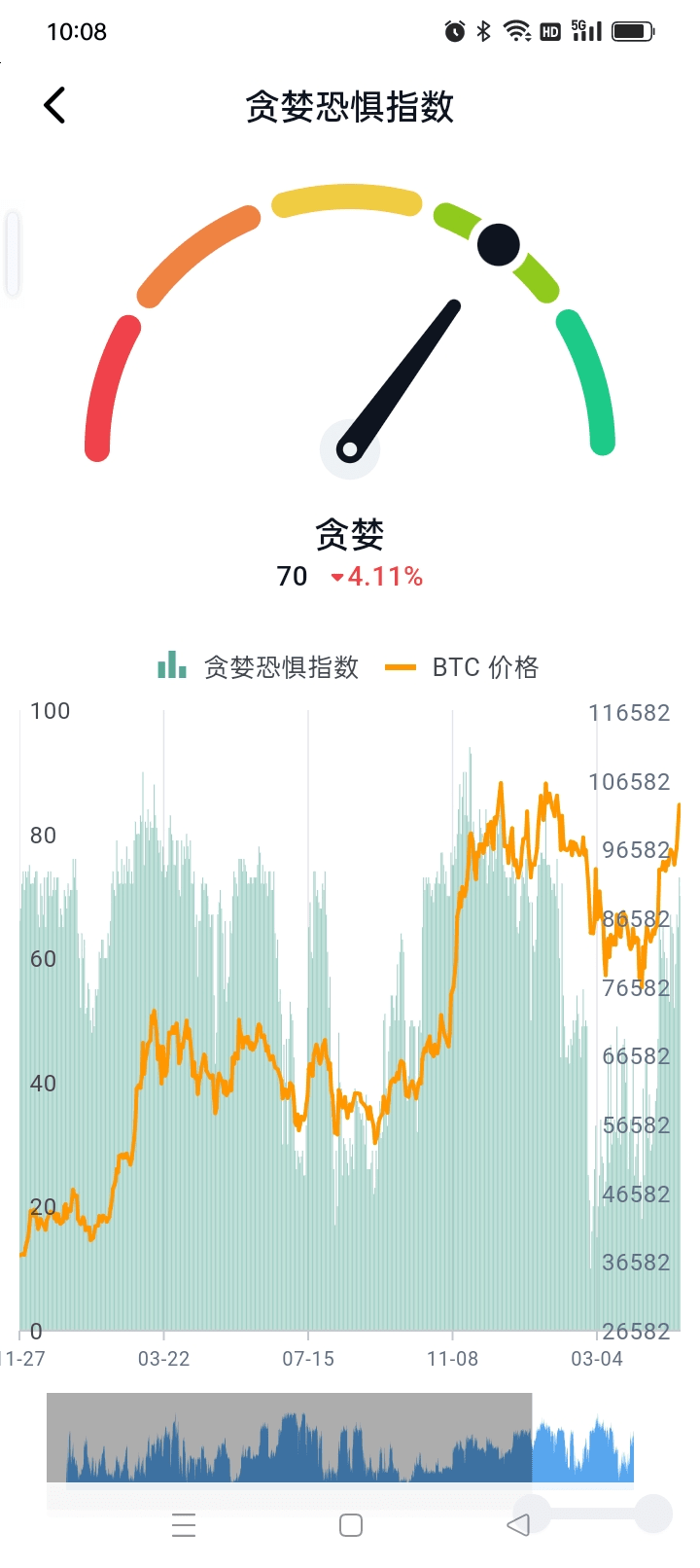
Task: Open the system recent apps menu
Action: 184,1524
